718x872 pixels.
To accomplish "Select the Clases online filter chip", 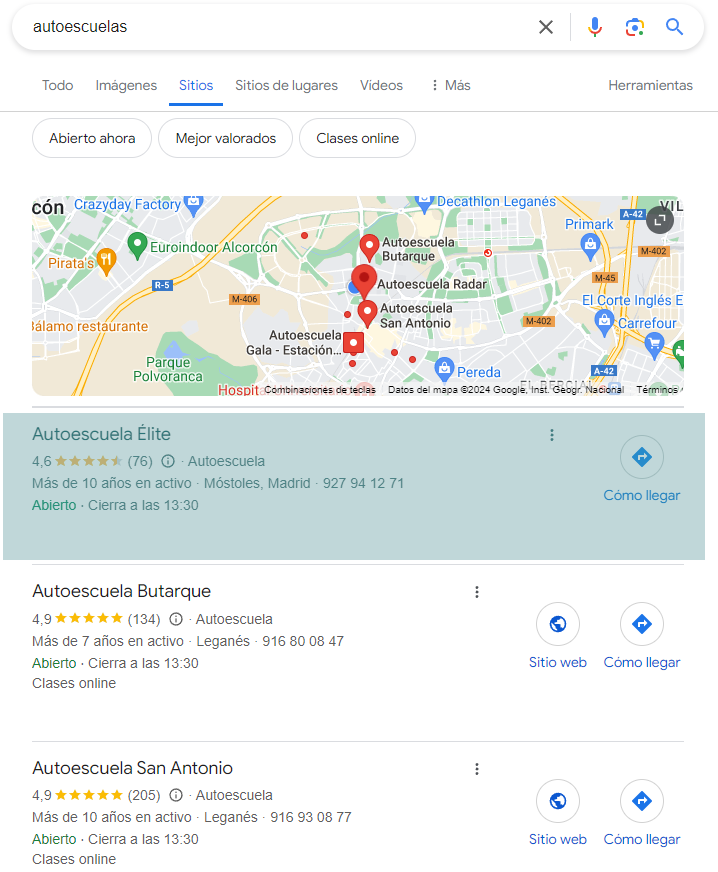I will 357,138.
